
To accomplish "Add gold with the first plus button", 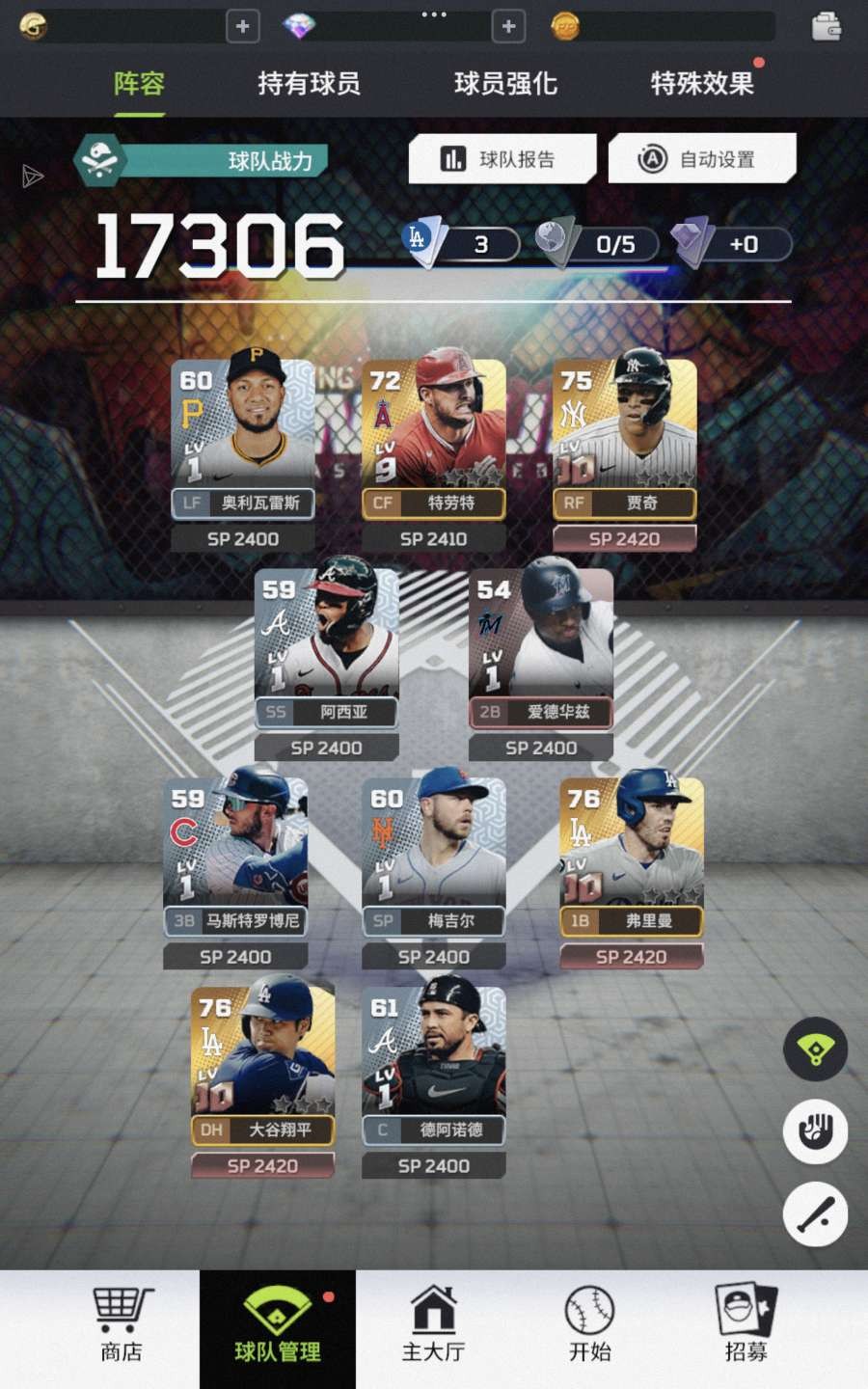I will pyautogui.click(x=242, y=26).
